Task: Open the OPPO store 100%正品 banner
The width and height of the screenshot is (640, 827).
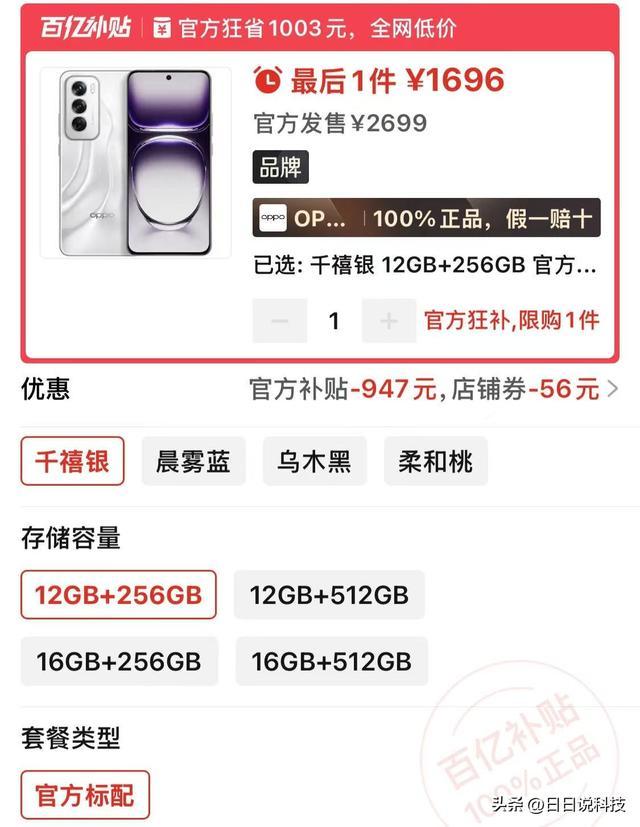Action: tap(426, 217)
